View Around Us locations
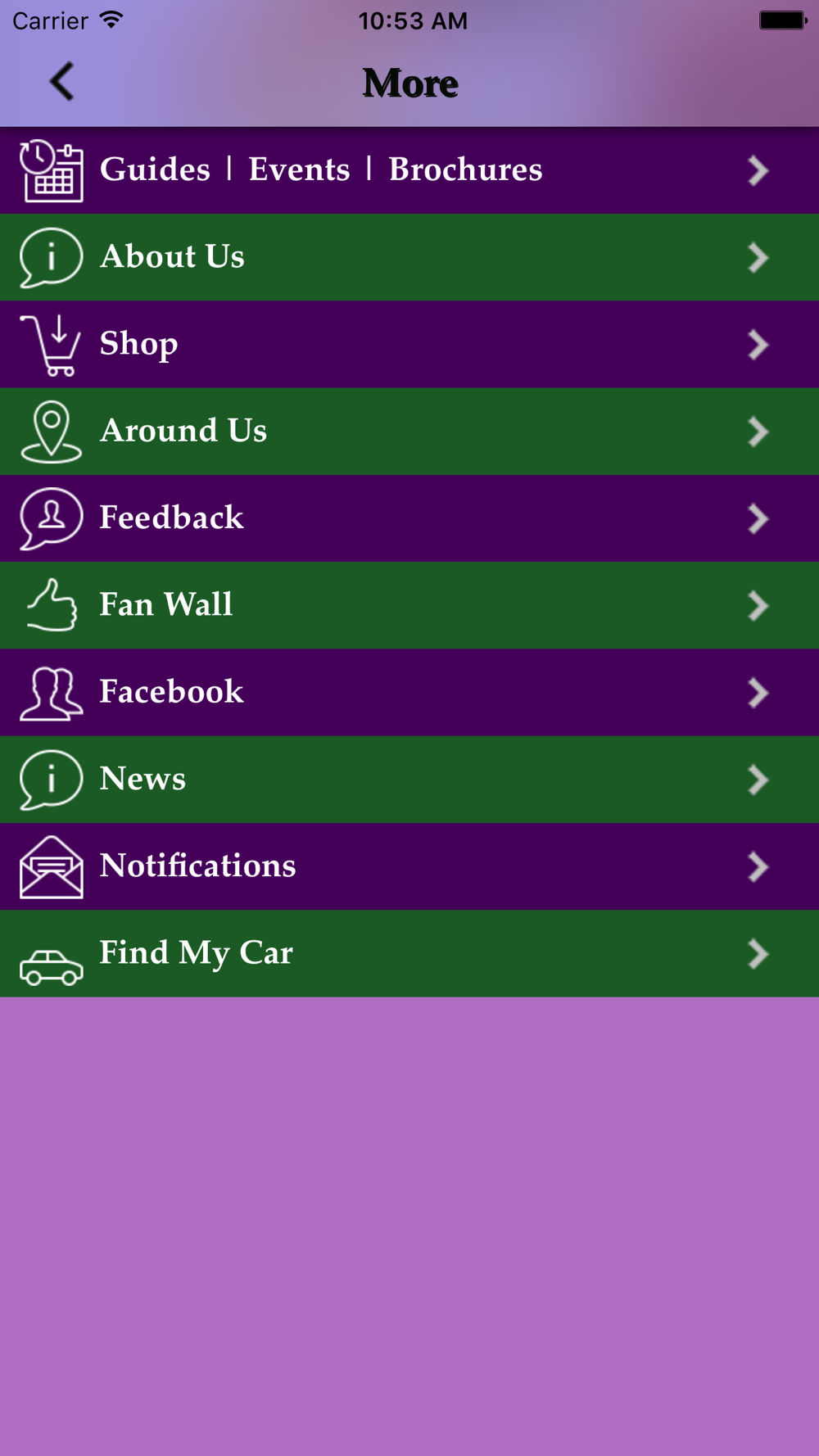 pos(409,432)
